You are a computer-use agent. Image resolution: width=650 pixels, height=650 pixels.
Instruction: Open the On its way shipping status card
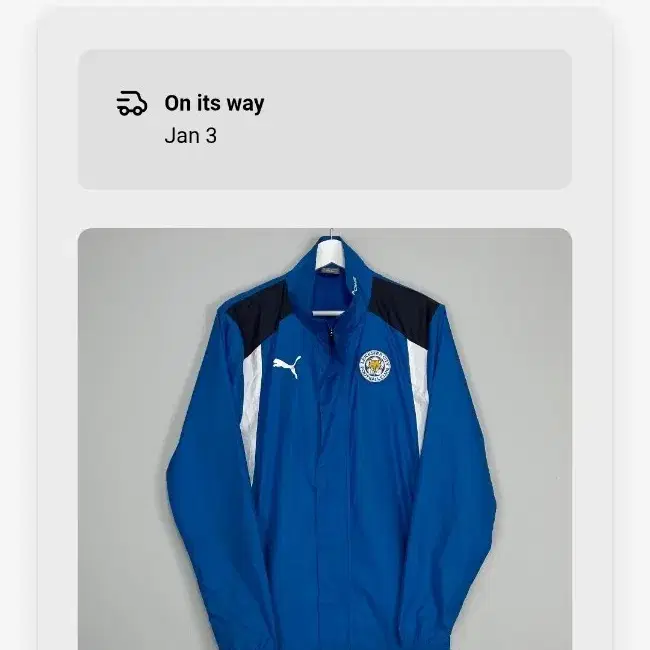(325, 120)
